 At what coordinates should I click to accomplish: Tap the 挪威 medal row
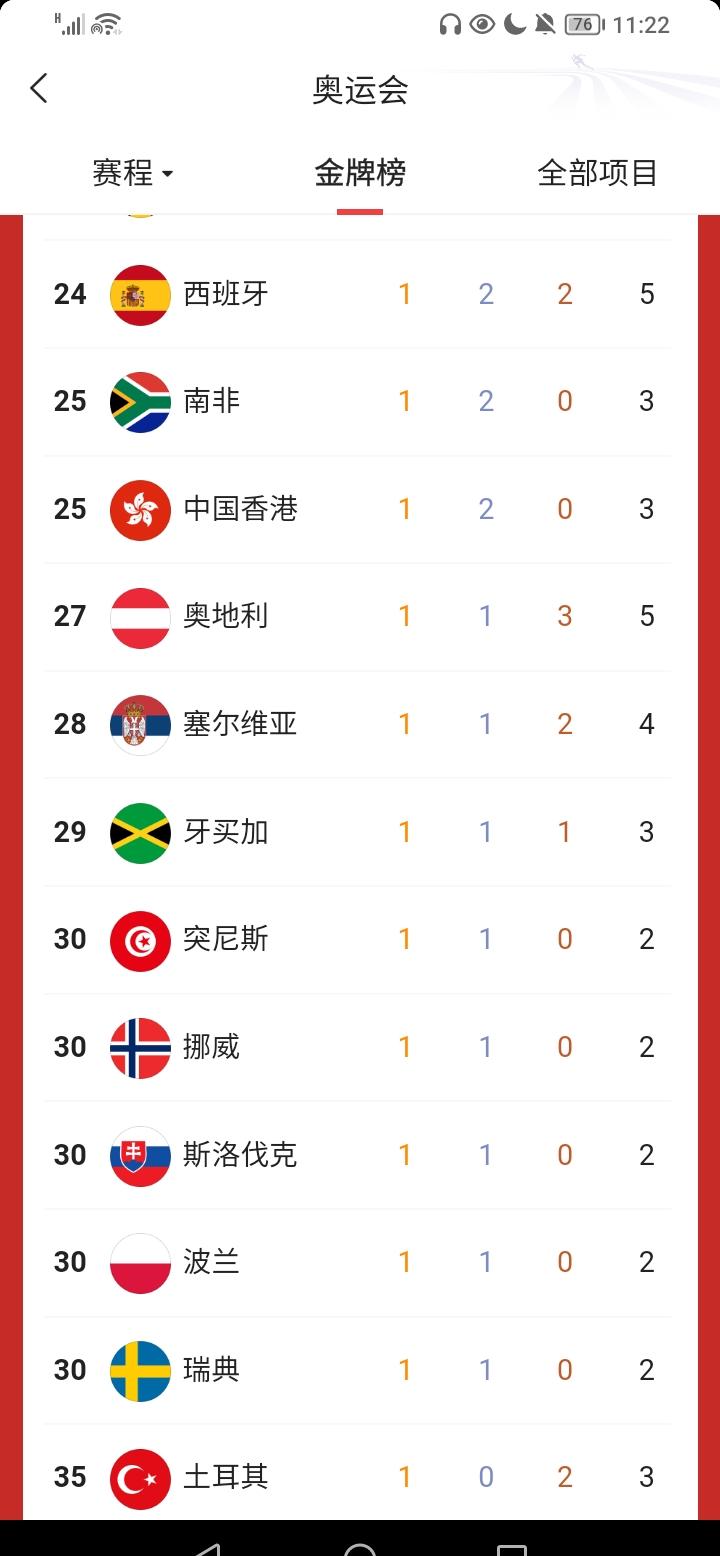click(x=358, y=1047)
